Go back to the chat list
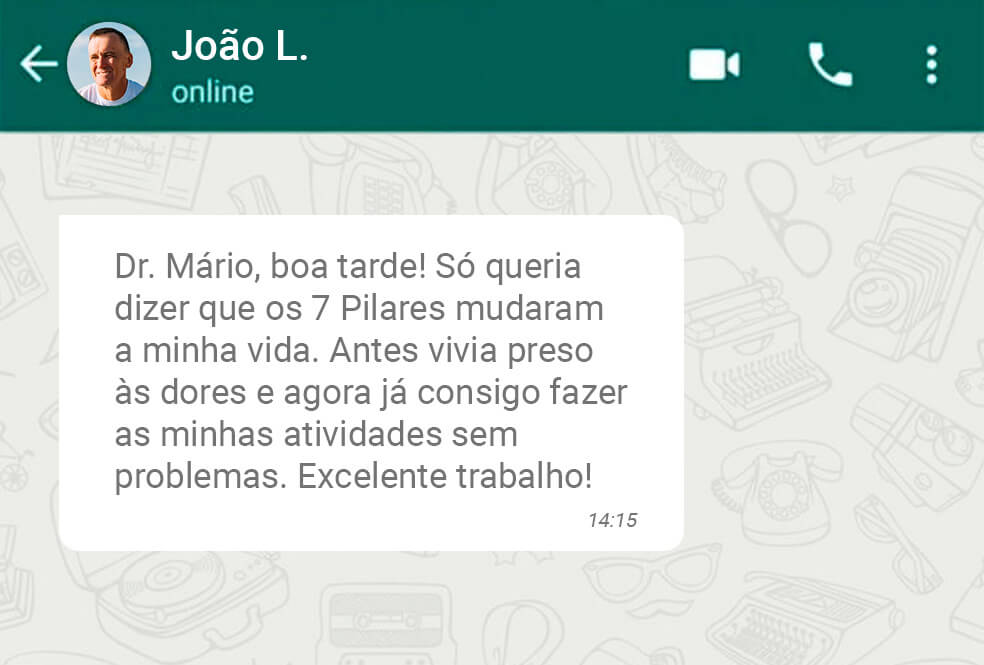The height and width of the screenshot is (665, 984). coord(38,65)
